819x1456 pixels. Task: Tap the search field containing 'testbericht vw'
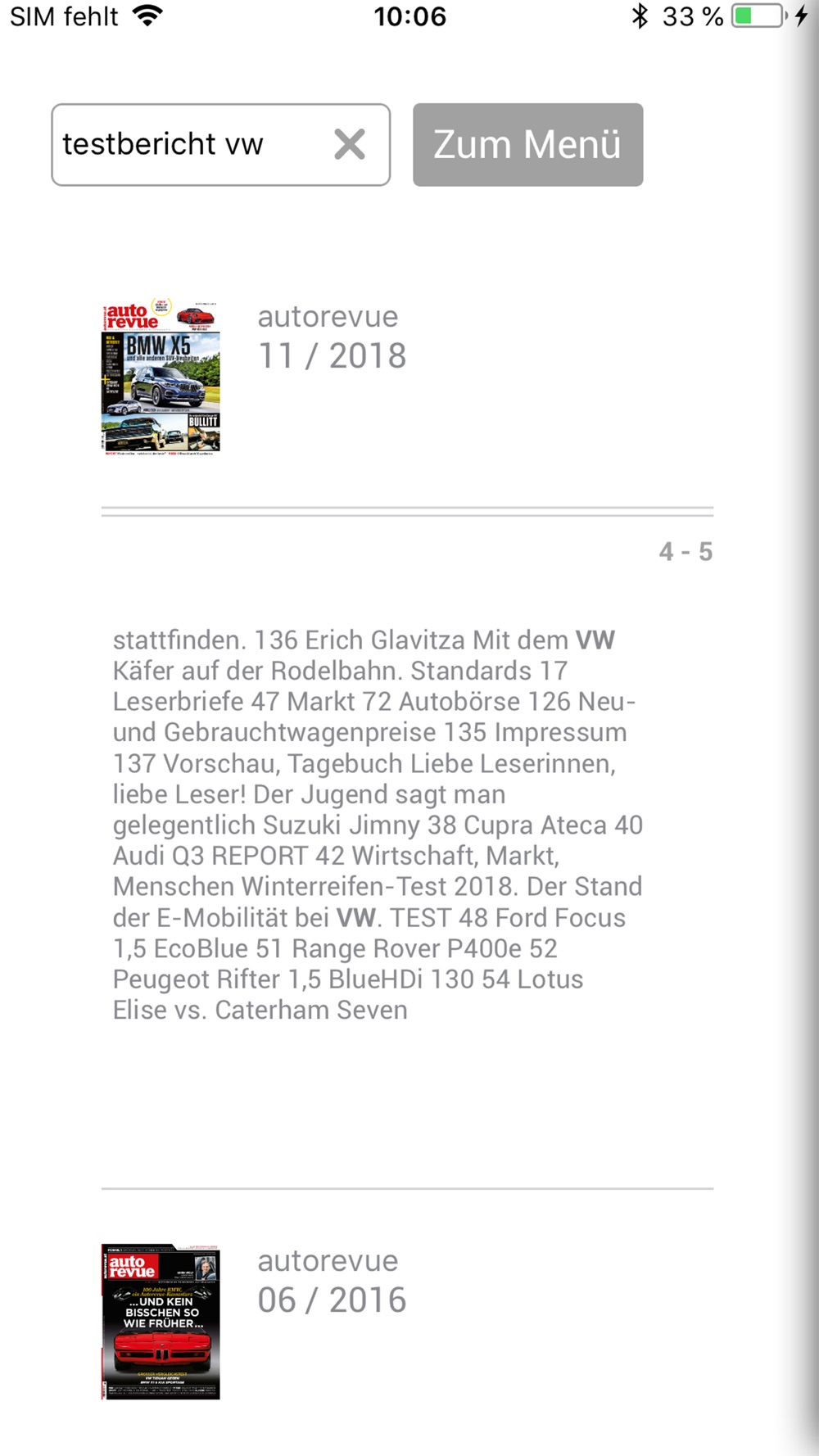pyautogui.click(x=220, y=145)
